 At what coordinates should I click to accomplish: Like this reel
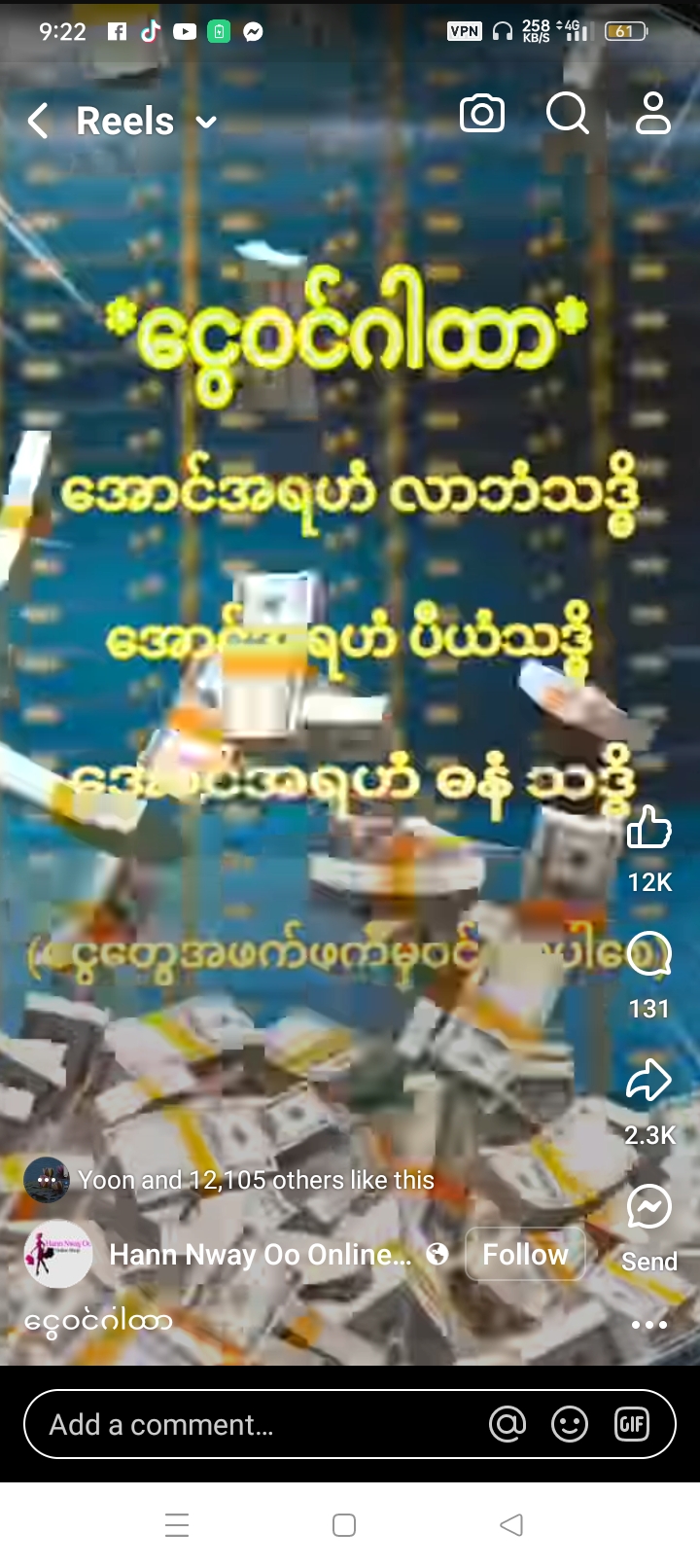point(649,828)
